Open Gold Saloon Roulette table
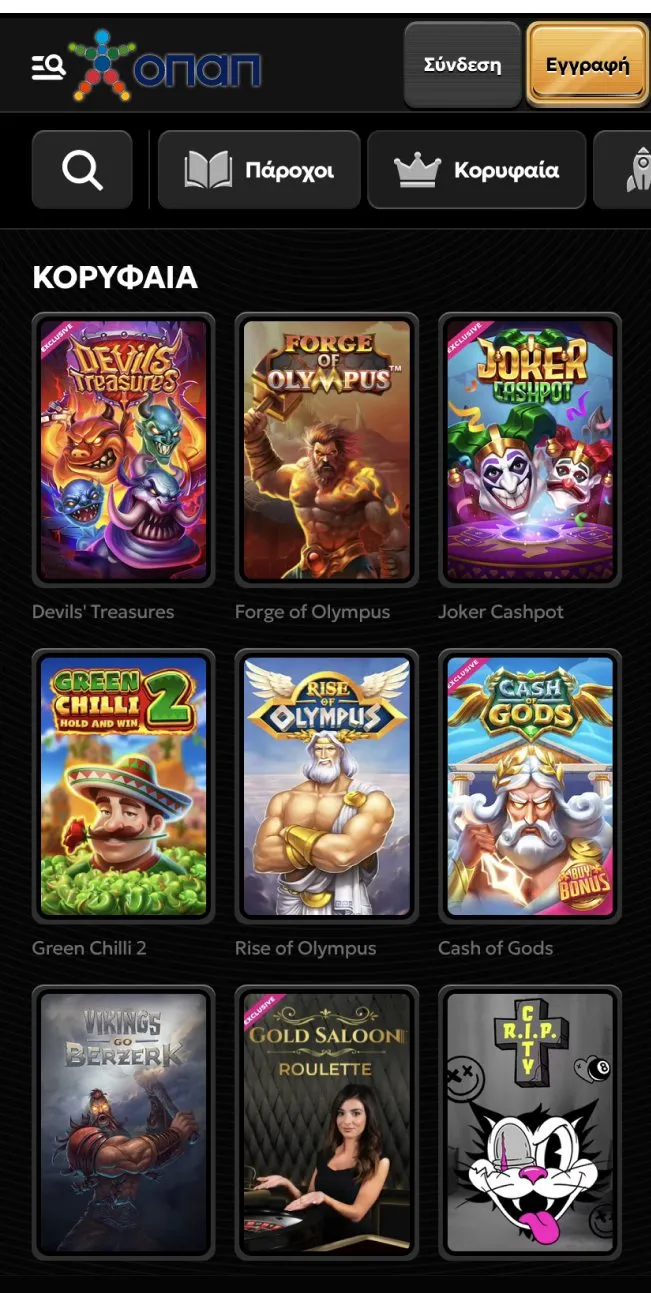 pyautogui.click(x=327, y=1122)
